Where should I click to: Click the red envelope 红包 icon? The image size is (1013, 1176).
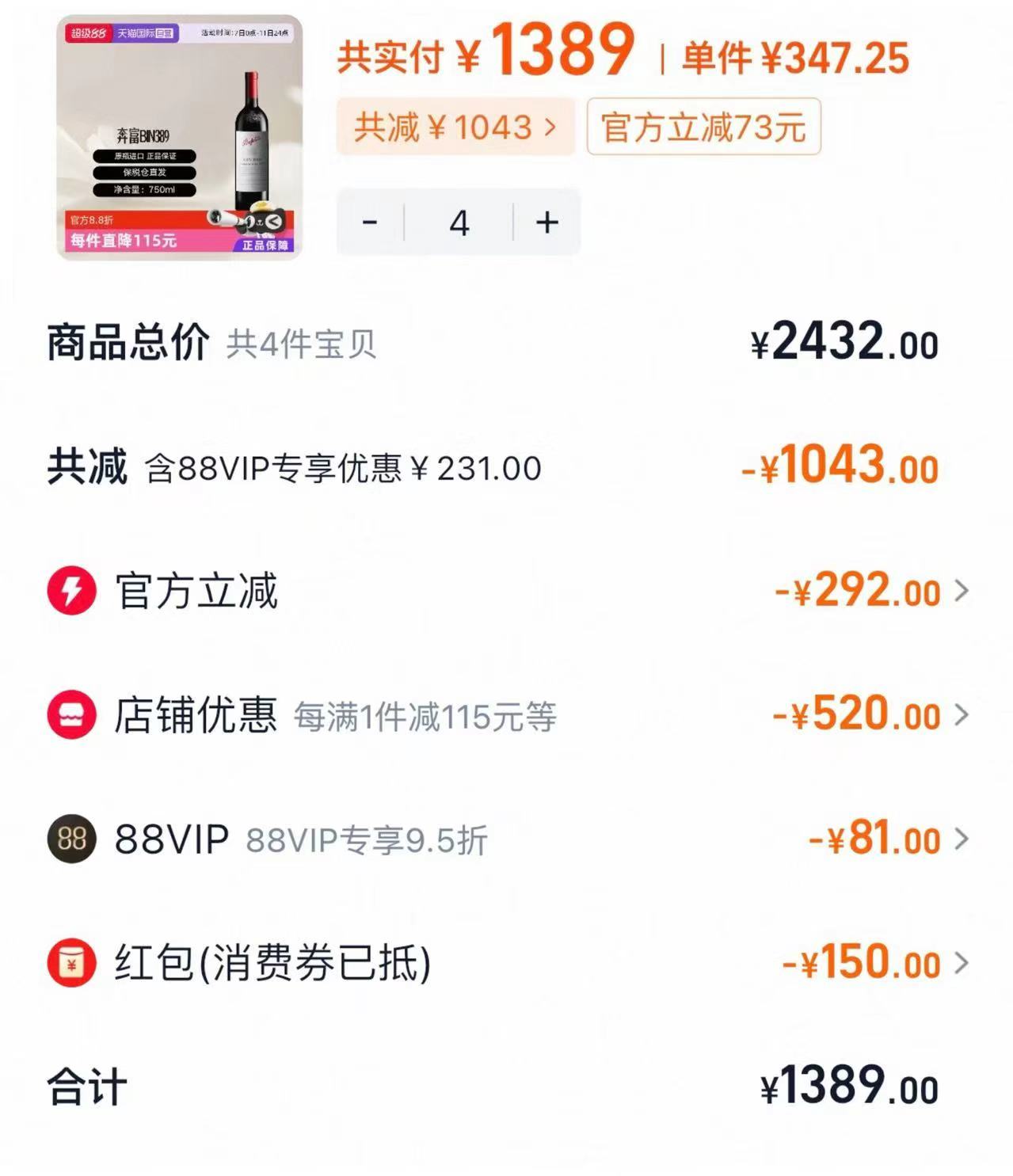70,961
